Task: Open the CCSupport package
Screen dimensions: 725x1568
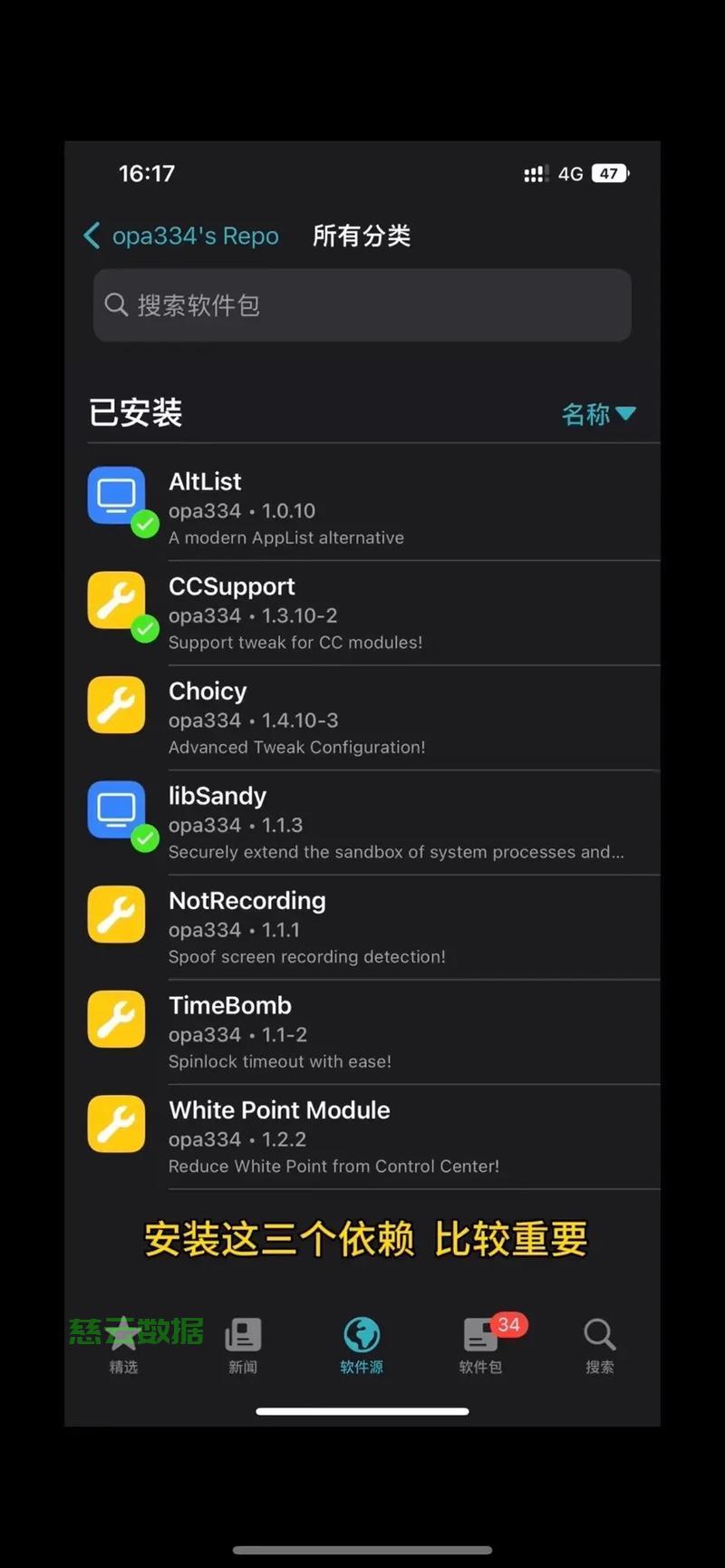Action: [x=362, y=614]
